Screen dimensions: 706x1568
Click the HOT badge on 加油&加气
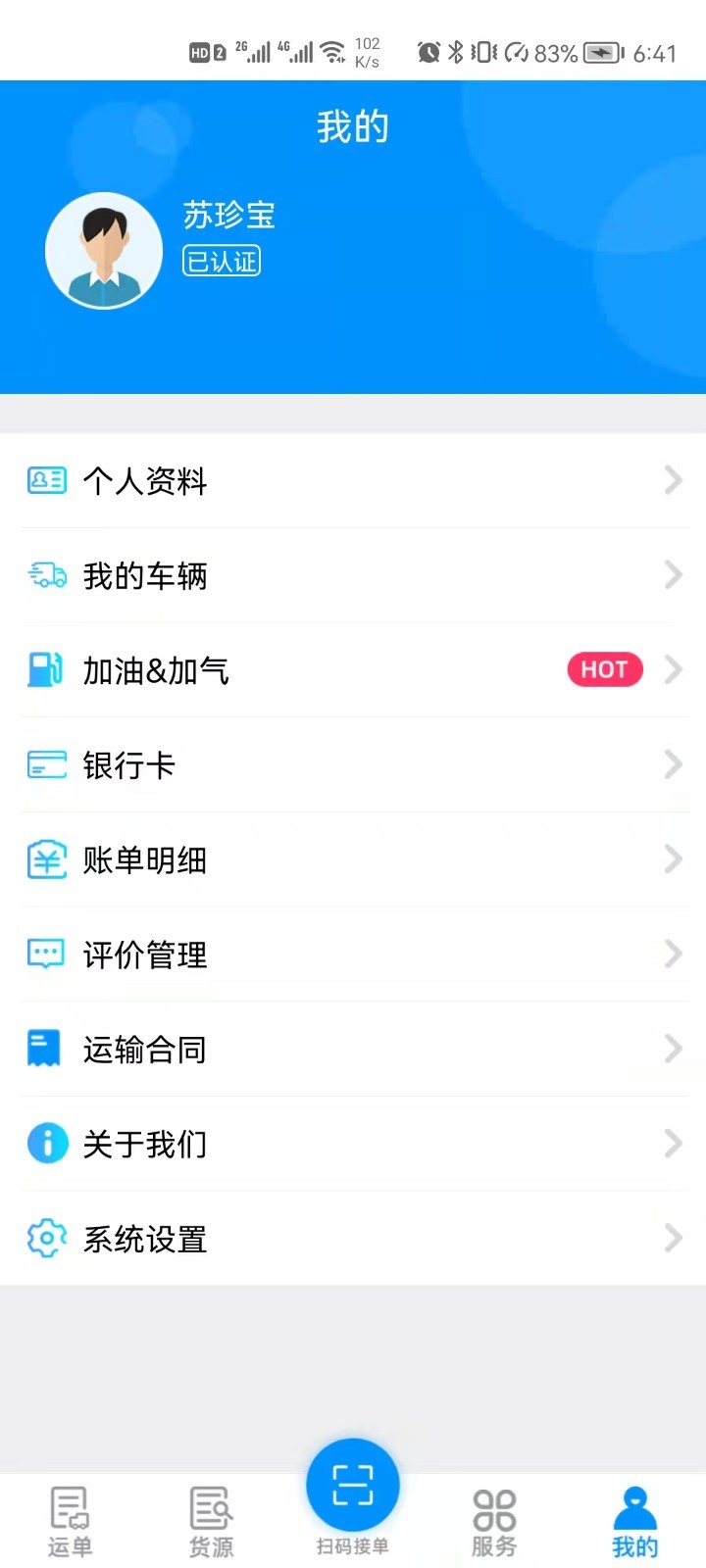(604, 669)
